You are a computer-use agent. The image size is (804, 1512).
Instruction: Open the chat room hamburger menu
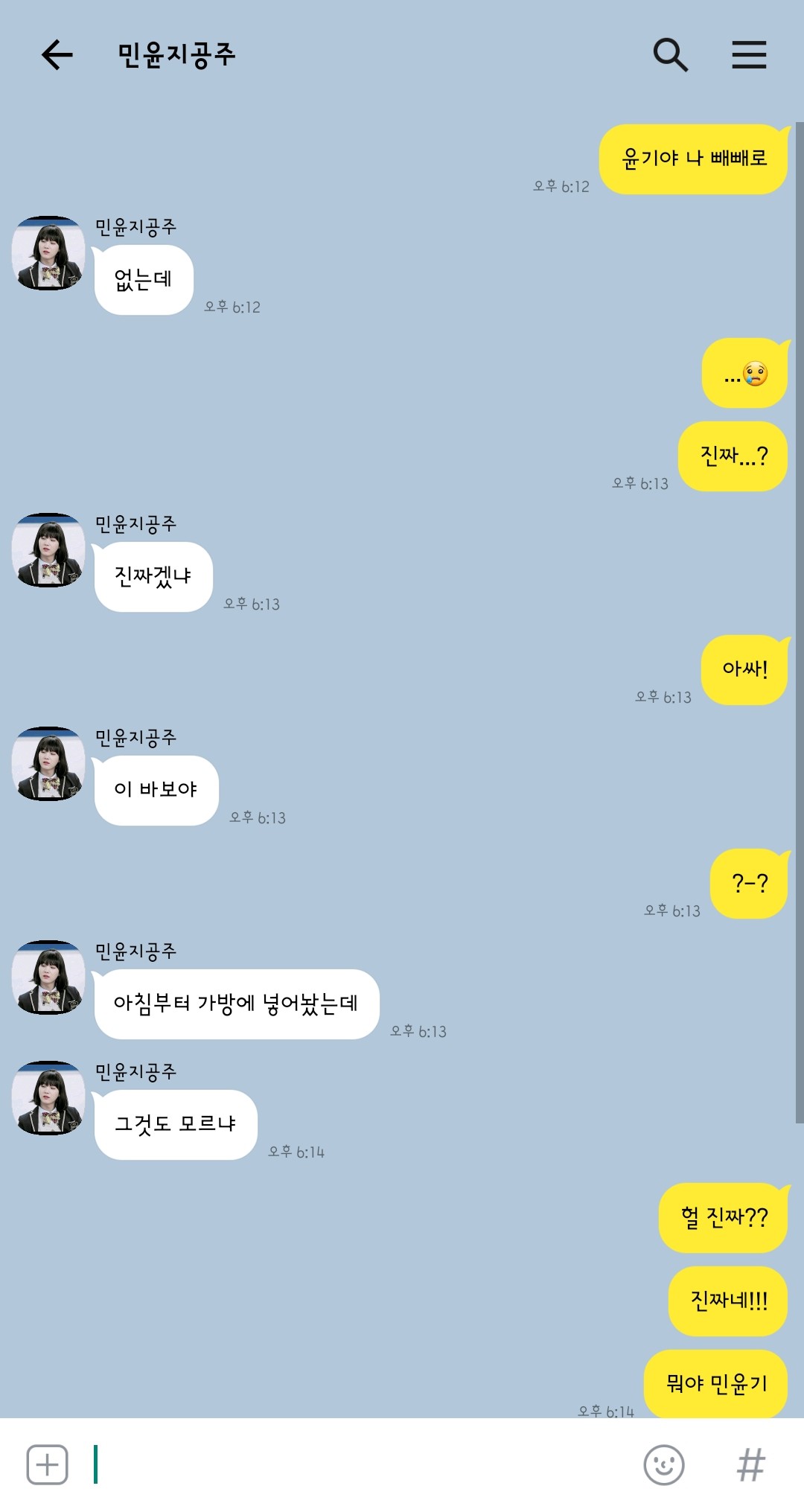(x=749, y=55)
